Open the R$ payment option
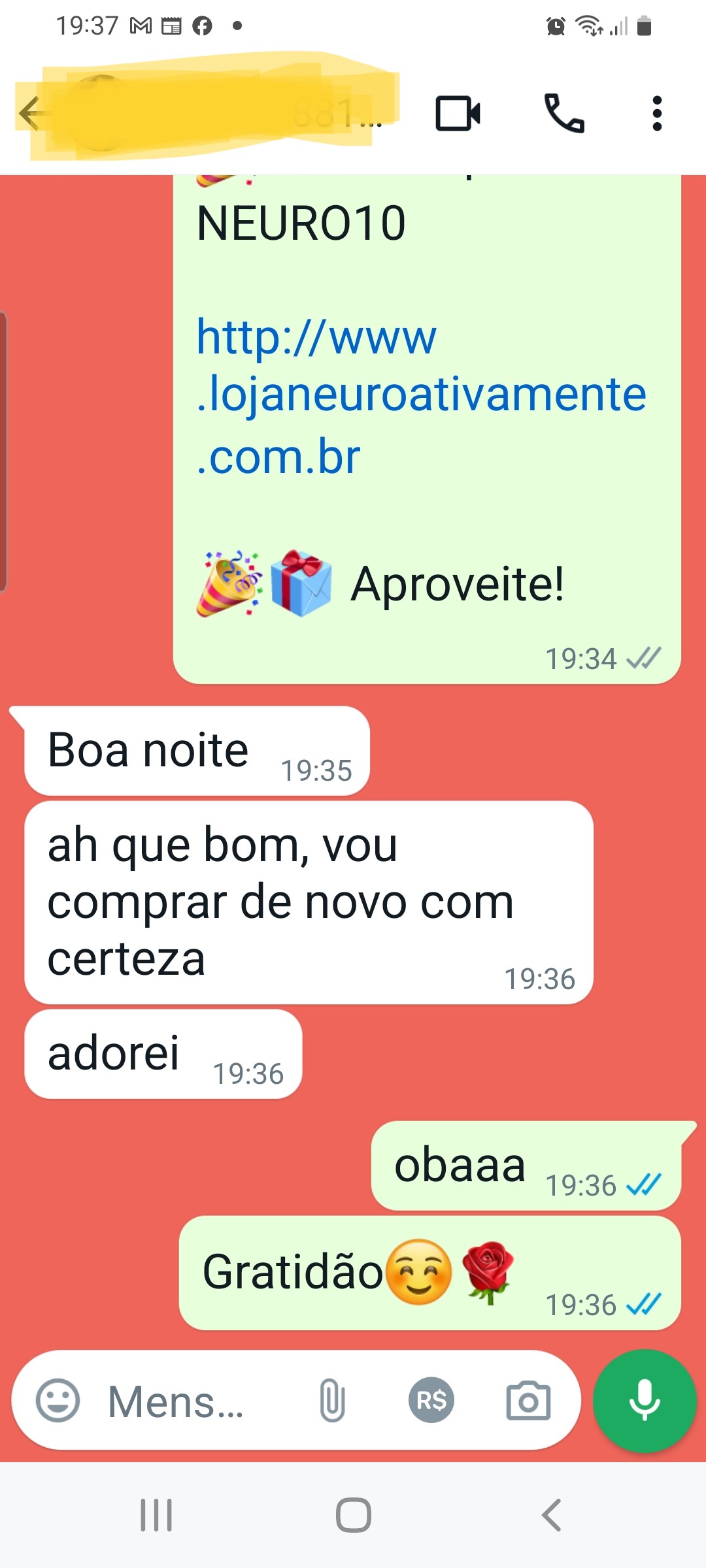Viewport: 706px width, 1568px height. point(431,1401)
